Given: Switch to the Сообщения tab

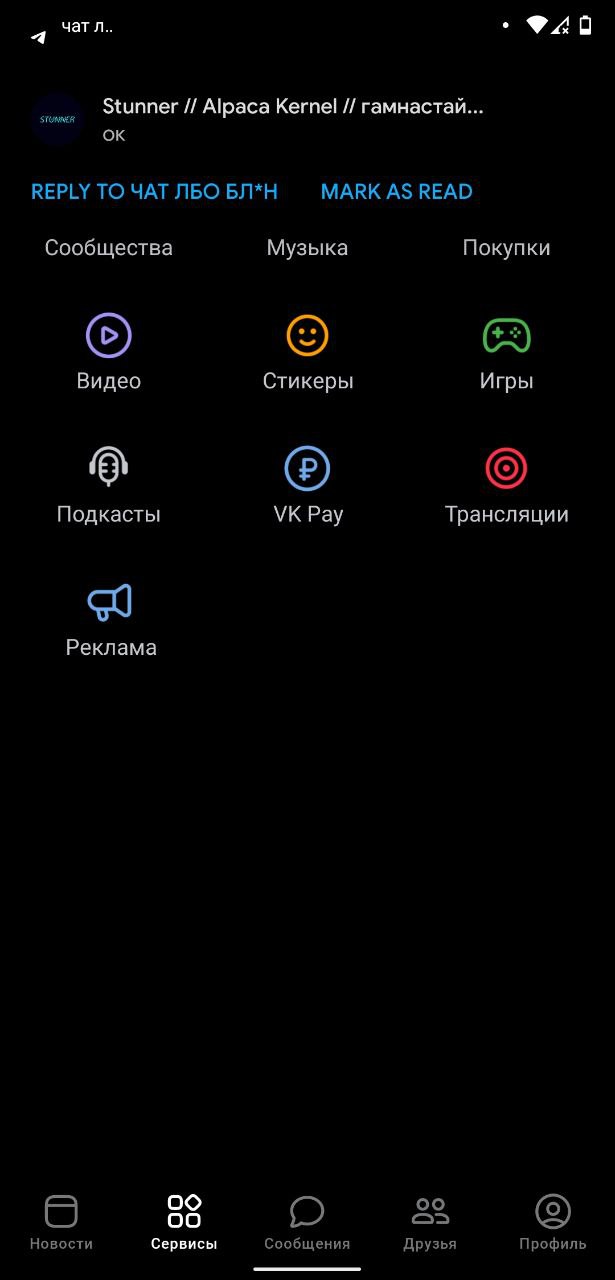Looking at the screenshot, I should click(307, 1222).
